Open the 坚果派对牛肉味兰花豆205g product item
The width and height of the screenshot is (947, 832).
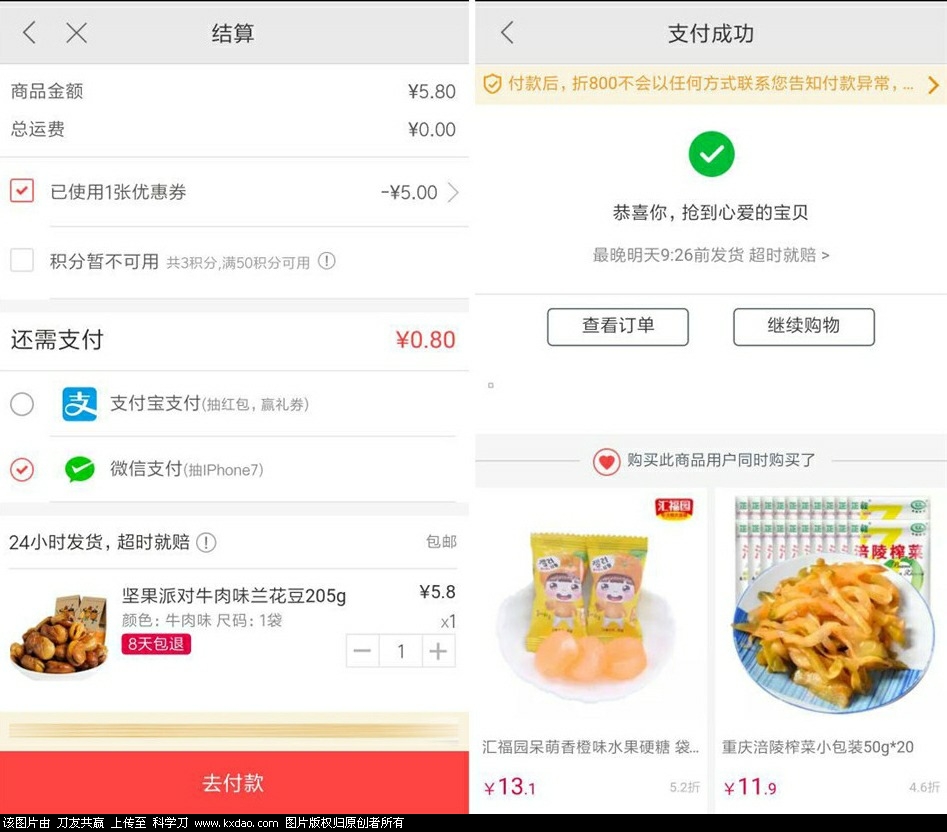233,596
